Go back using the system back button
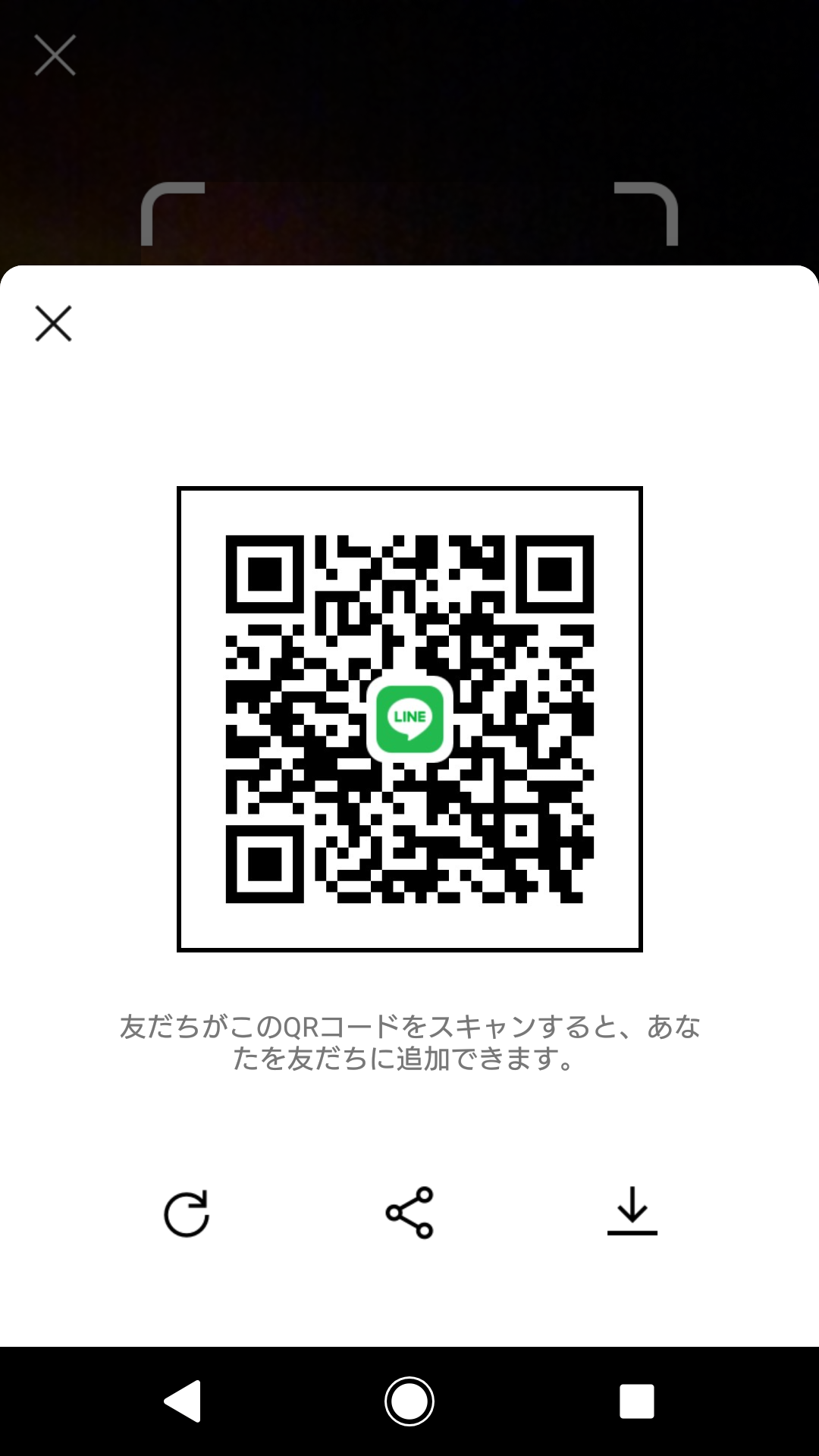The width and height of the screenshot is (819, 1456). point(183,1401)
